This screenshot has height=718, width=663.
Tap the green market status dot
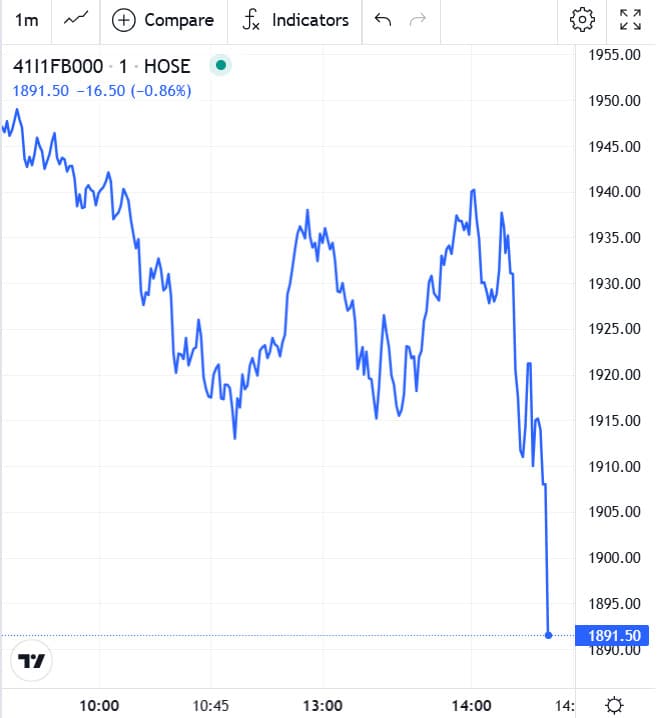click(221, 66)
